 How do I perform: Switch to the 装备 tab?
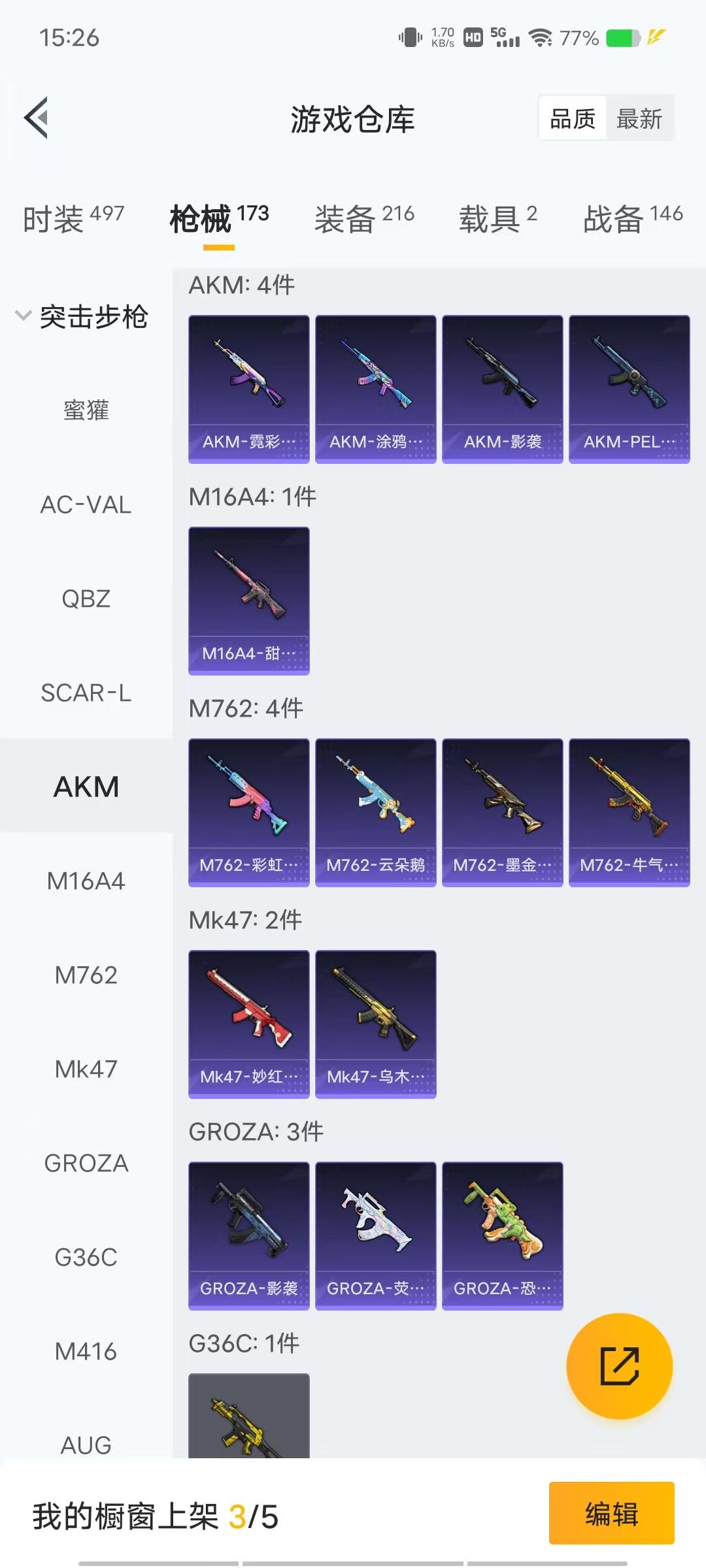point(363,219)
